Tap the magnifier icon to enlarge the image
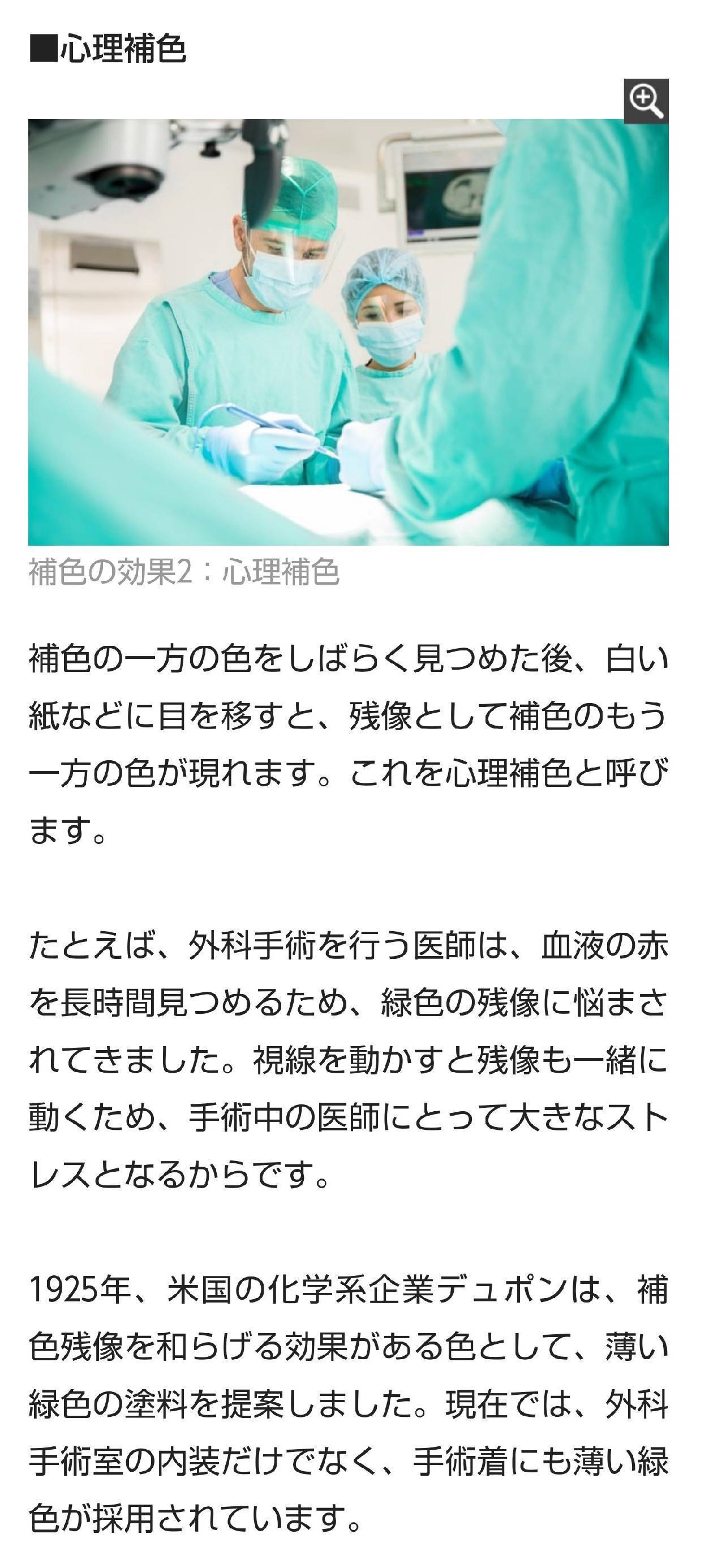Screen dimensions: 709x1568 click(x=646, y=101)
